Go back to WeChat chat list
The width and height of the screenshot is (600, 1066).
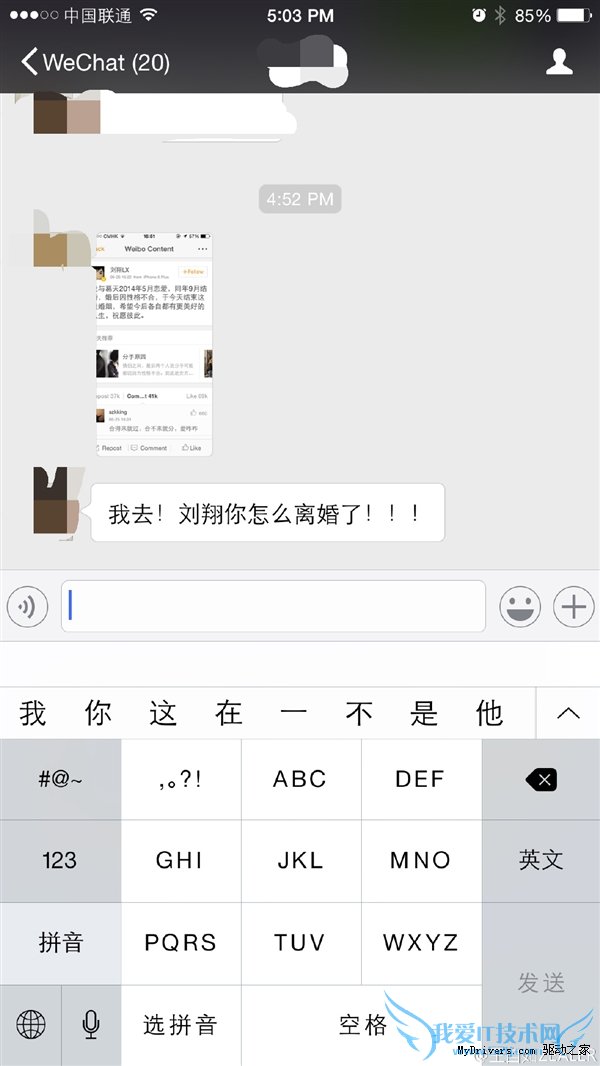pos(95,63)
